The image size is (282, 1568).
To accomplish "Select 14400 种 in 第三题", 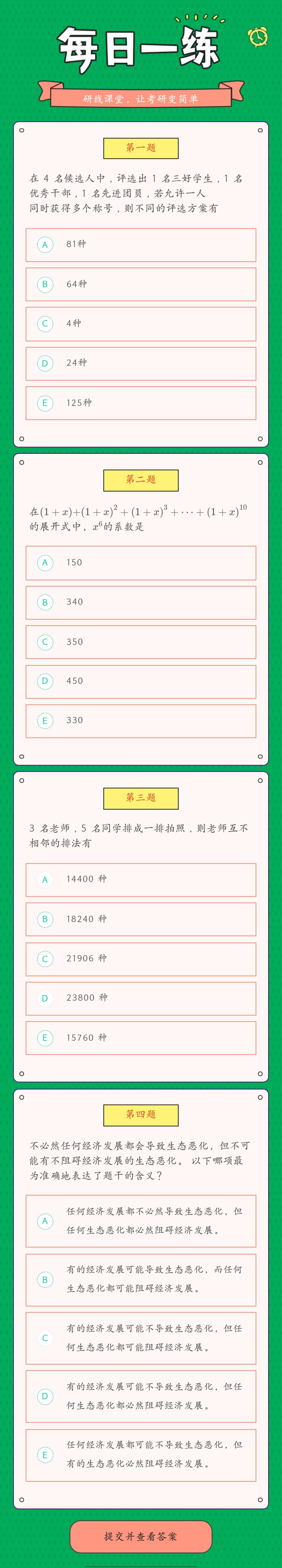I will click(x=140, y=880).
